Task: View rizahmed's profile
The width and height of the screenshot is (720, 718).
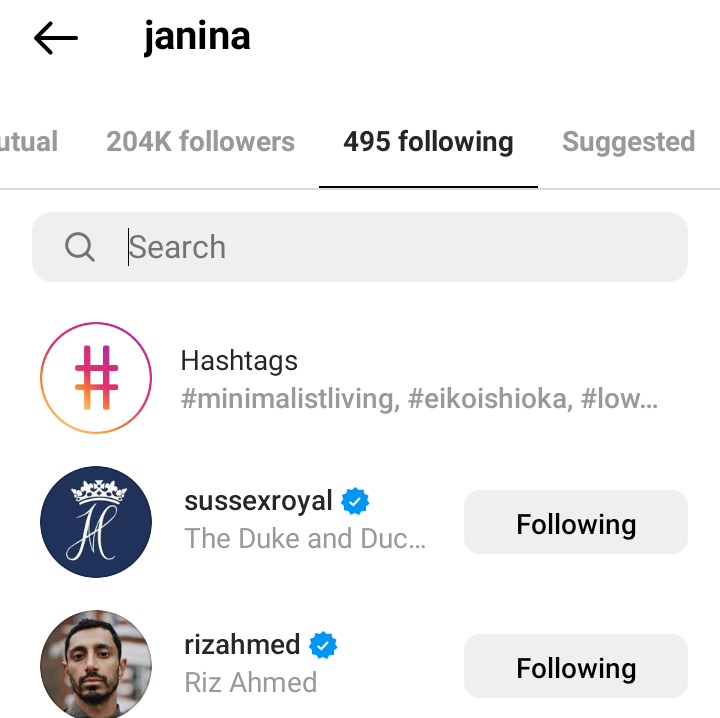Action: coord(242,645)
